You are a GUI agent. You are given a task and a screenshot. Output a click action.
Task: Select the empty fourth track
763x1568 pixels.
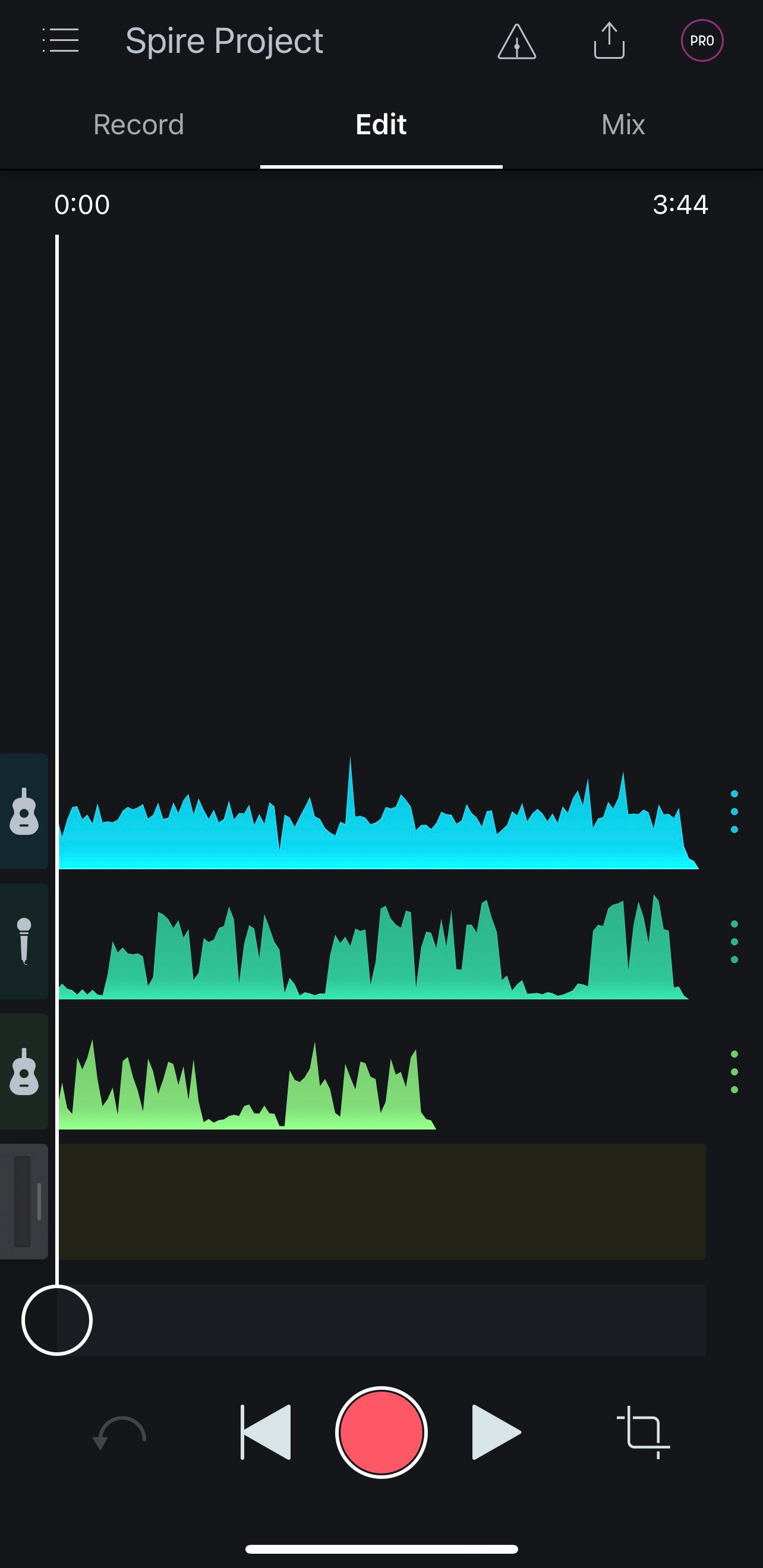[x=382, y=1201]
